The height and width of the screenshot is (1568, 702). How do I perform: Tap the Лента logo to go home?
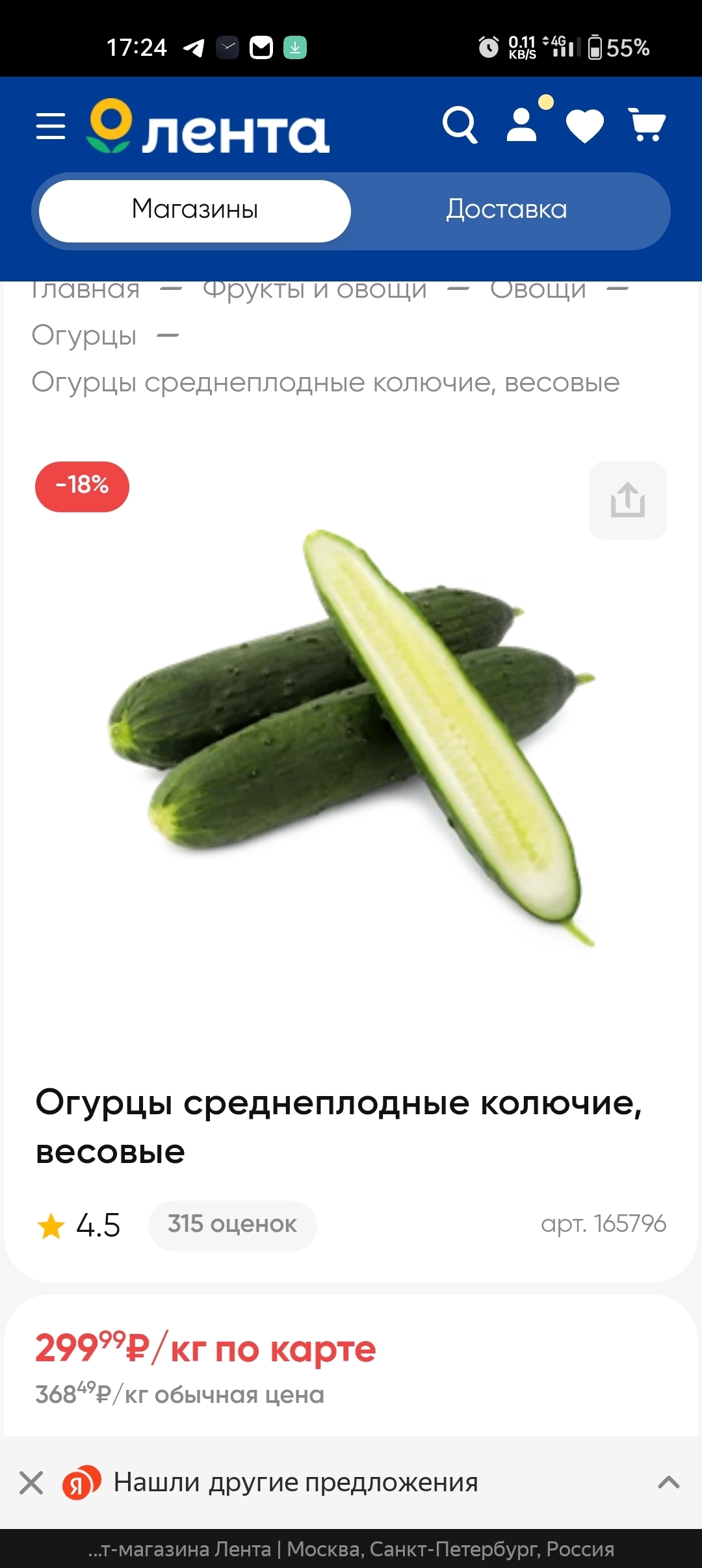(208, 127)
